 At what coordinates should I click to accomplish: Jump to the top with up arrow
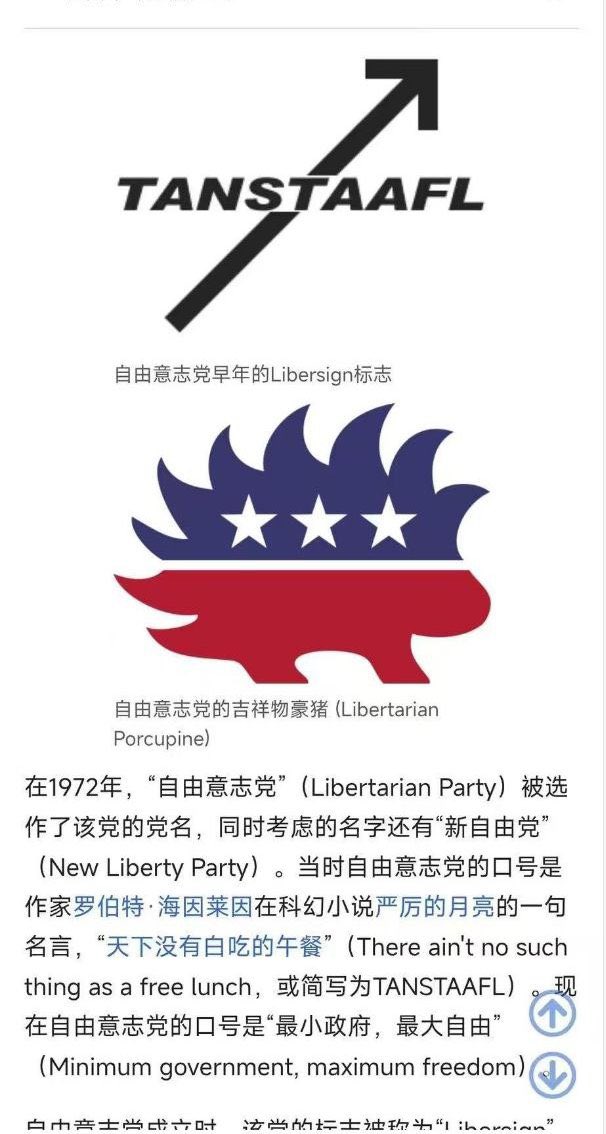click(552, 1013)
